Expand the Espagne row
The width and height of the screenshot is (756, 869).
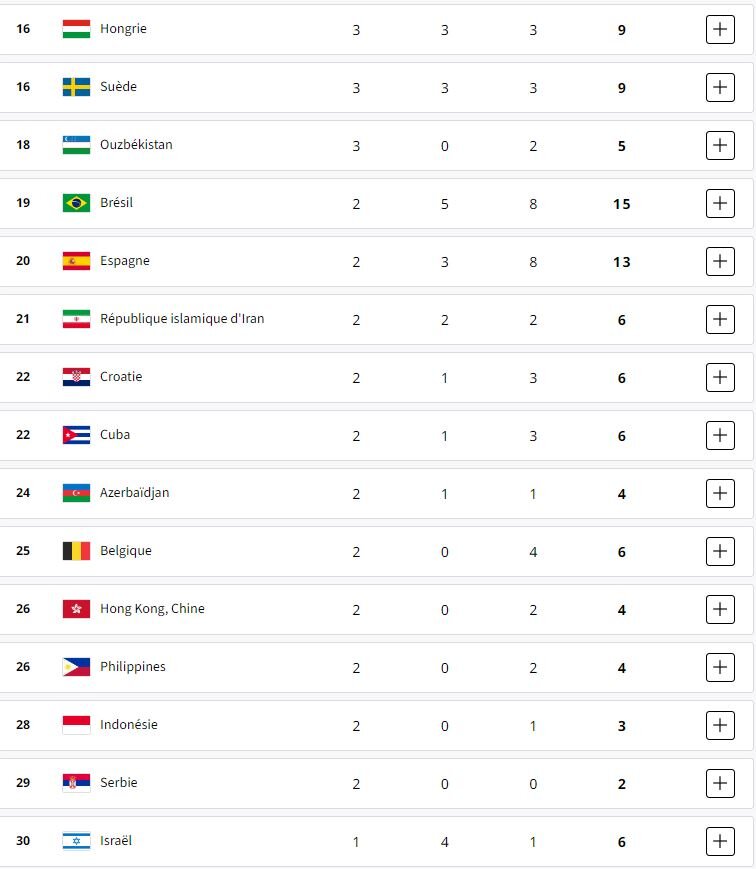[720, 262]
